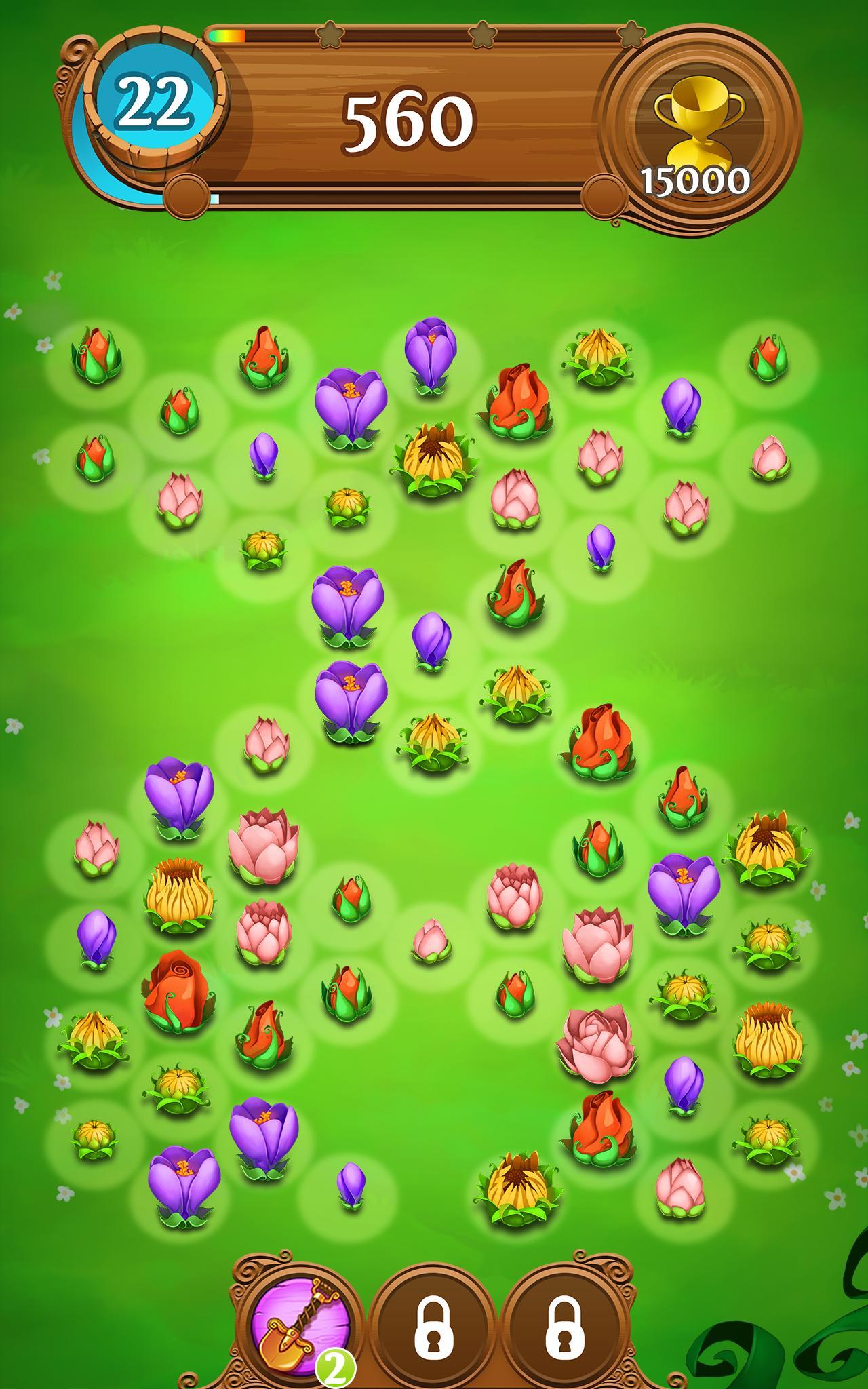Tap the fully bloomed pink rose flower
Screen dimensions: 868x1389
pos(595,1045)
